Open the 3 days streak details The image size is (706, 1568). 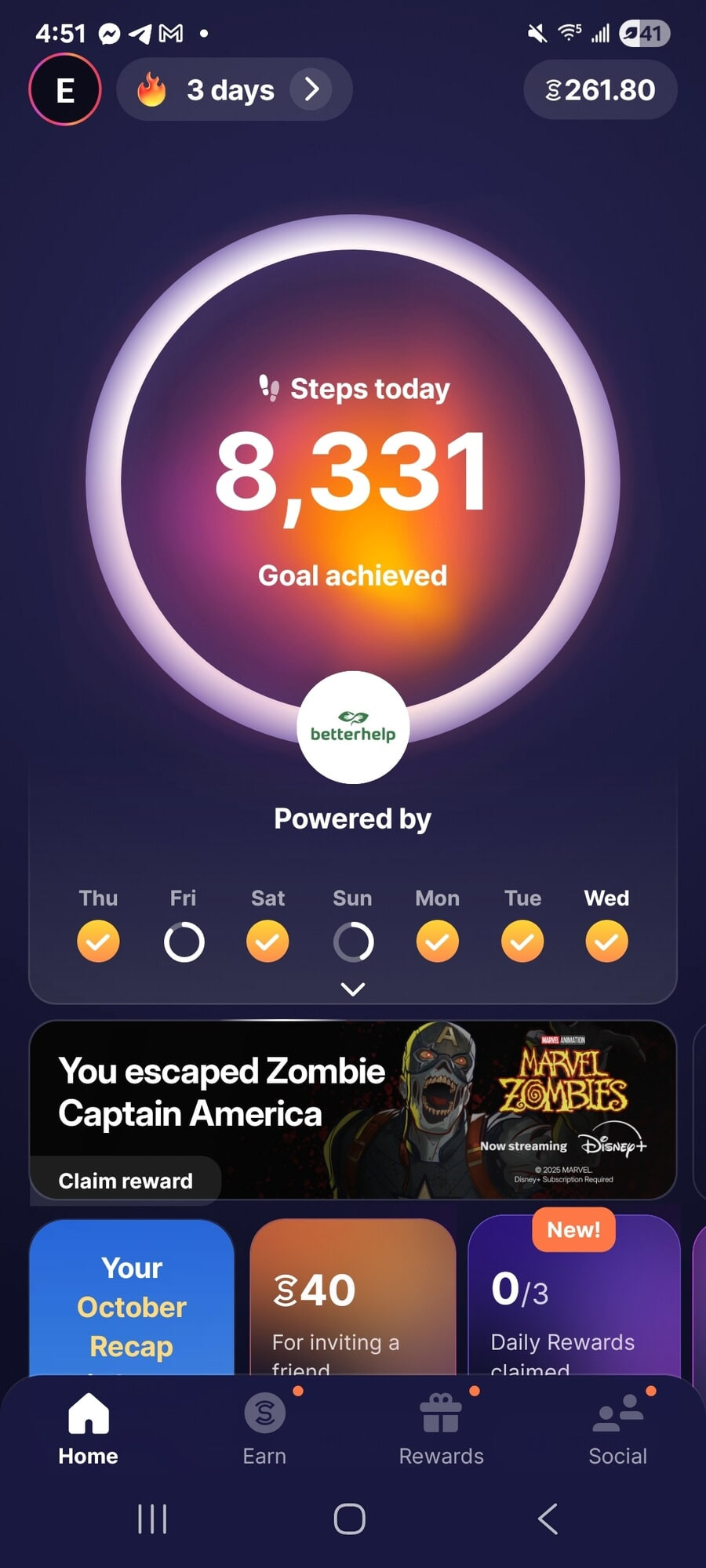tap(234, 90)
